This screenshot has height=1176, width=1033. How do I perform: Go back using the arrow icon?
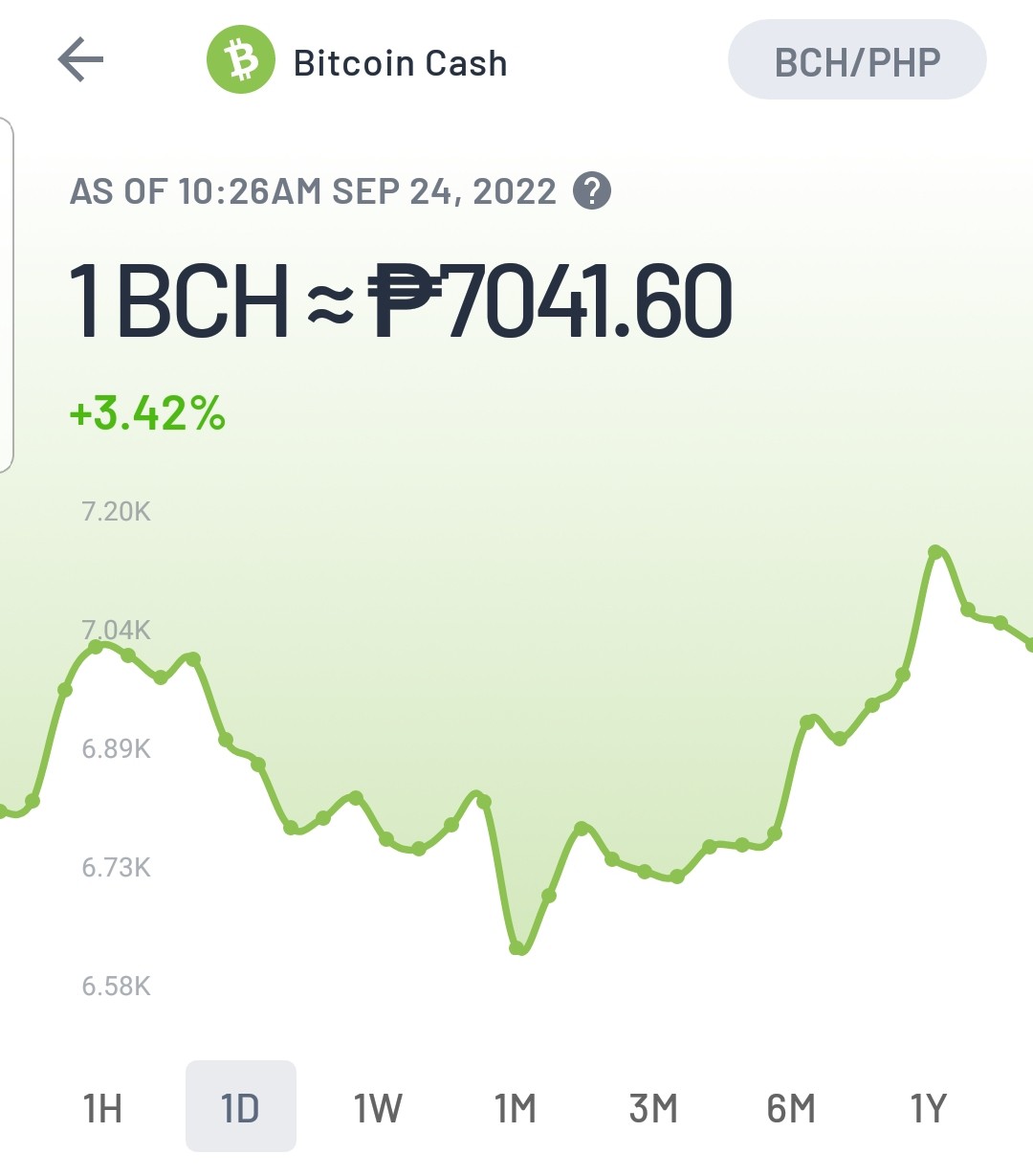(x=80, y=61)
